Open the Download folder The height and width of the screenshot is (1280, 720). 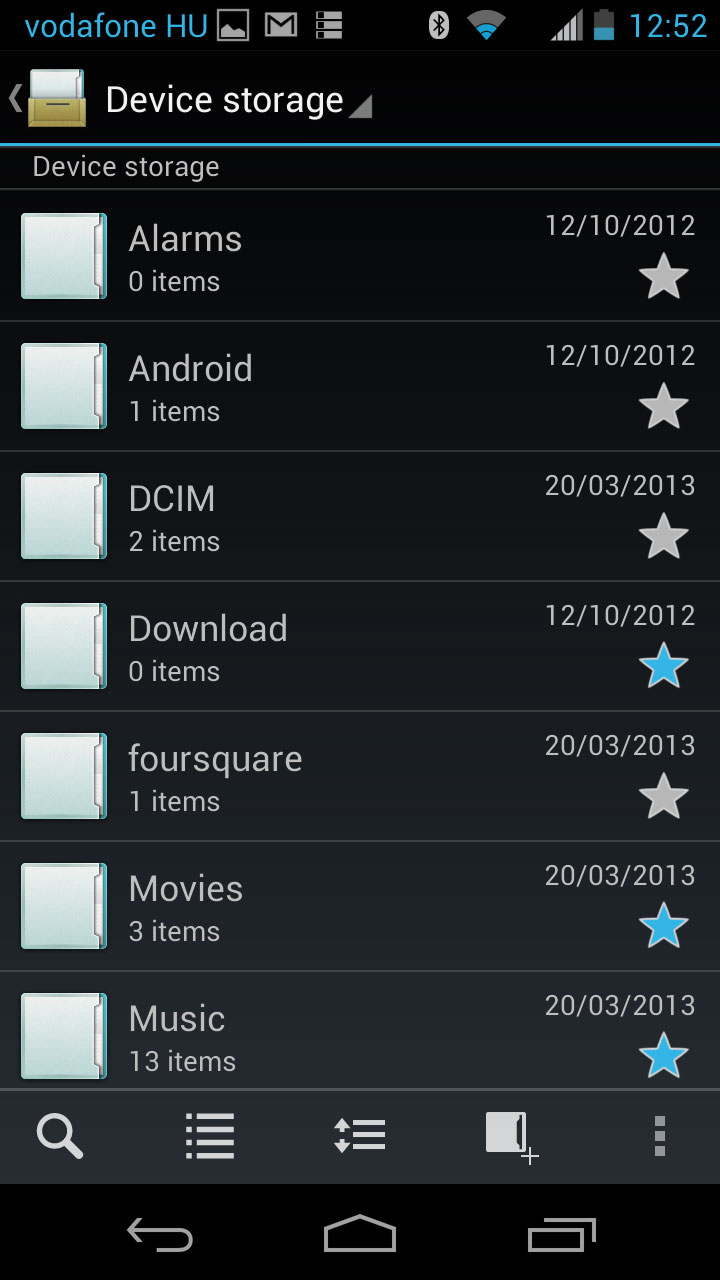click(360, 646)
